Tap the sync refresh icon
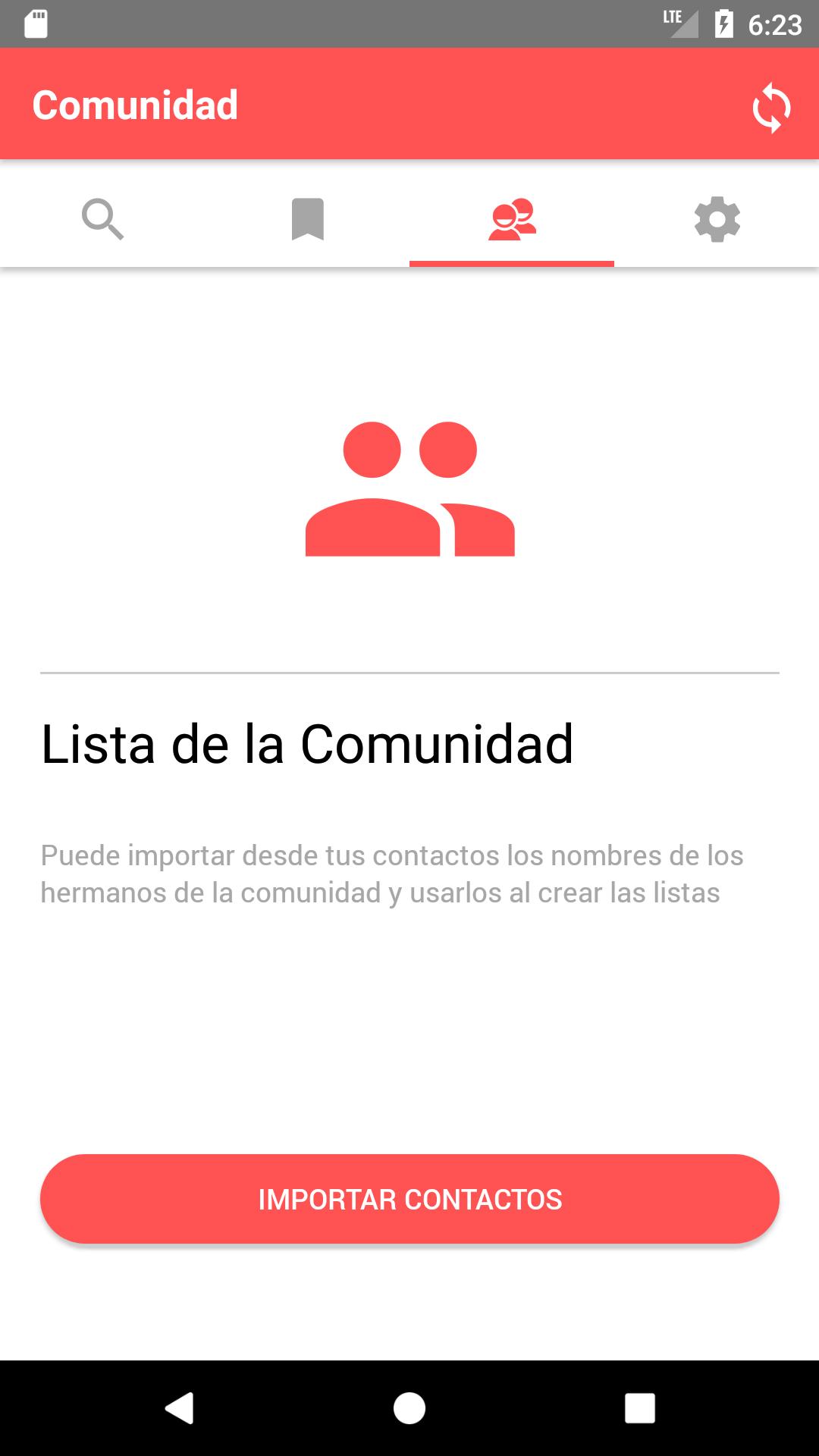The height and width of the screenshot is (1456, 819). click(x=771, y=107)
